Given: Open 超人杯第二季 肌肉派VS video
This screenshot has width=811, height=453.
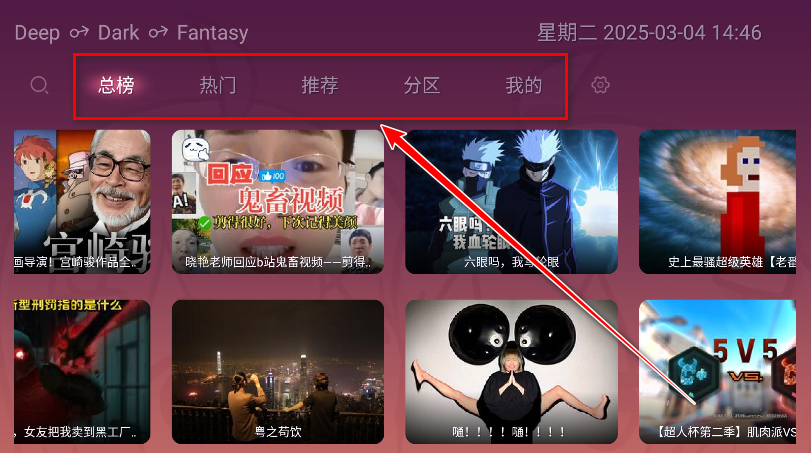Looking at the screenshot, I should pos(725,372).
